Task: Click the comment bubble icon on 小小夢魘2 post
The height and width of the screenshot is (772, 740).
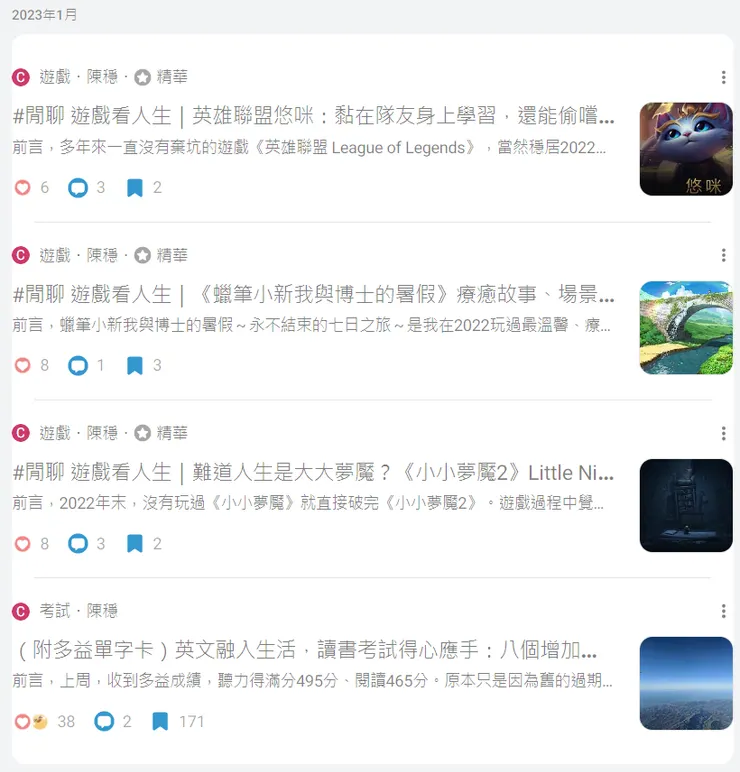Action: point(79,543)
